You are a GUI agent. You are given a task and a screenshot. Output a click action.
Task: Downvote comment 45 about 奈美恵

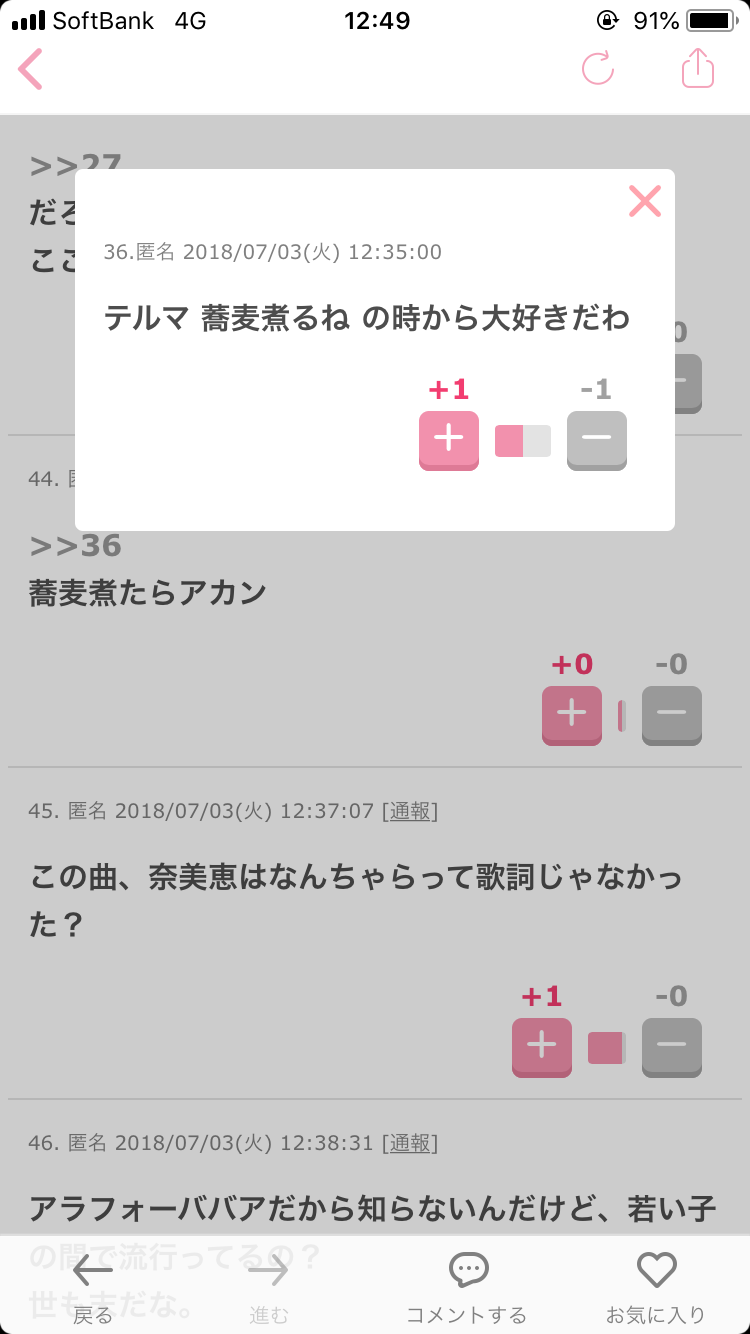(x=672, y=1047)
